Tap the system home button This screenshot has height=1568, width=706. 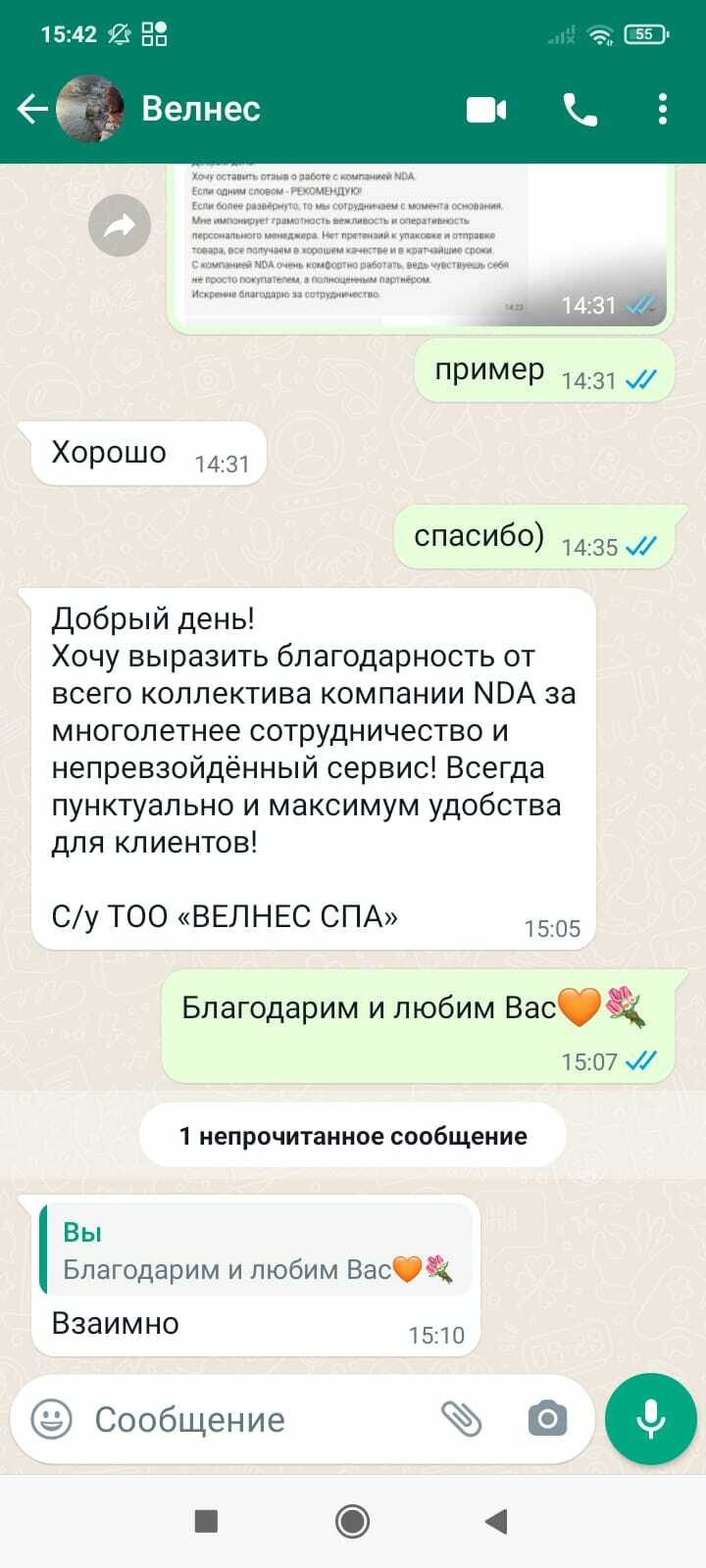pyautogui.click(x=352, y=1521)
